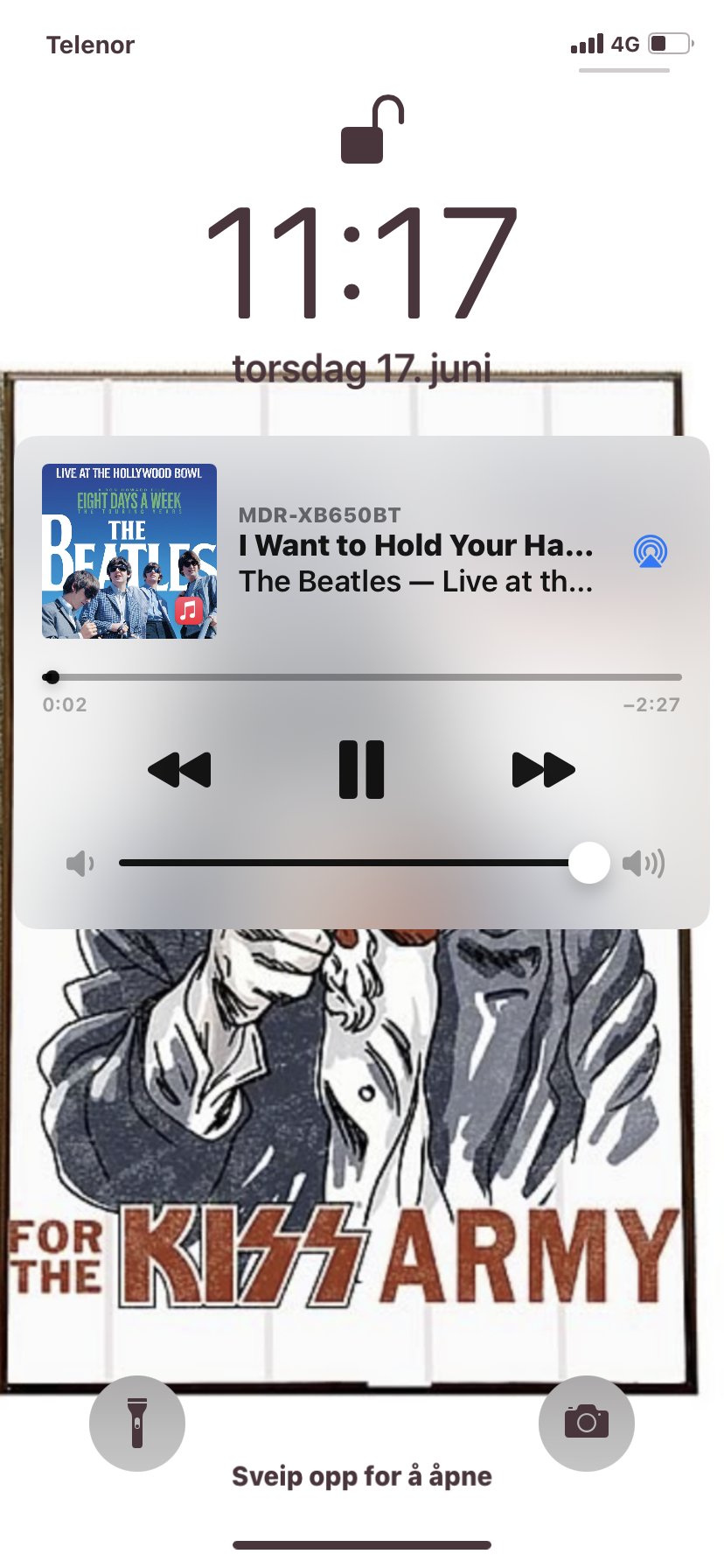Open the Beatles album artwork in Music
Viewport: 724px width, 1568px height.
coord(129,551)
